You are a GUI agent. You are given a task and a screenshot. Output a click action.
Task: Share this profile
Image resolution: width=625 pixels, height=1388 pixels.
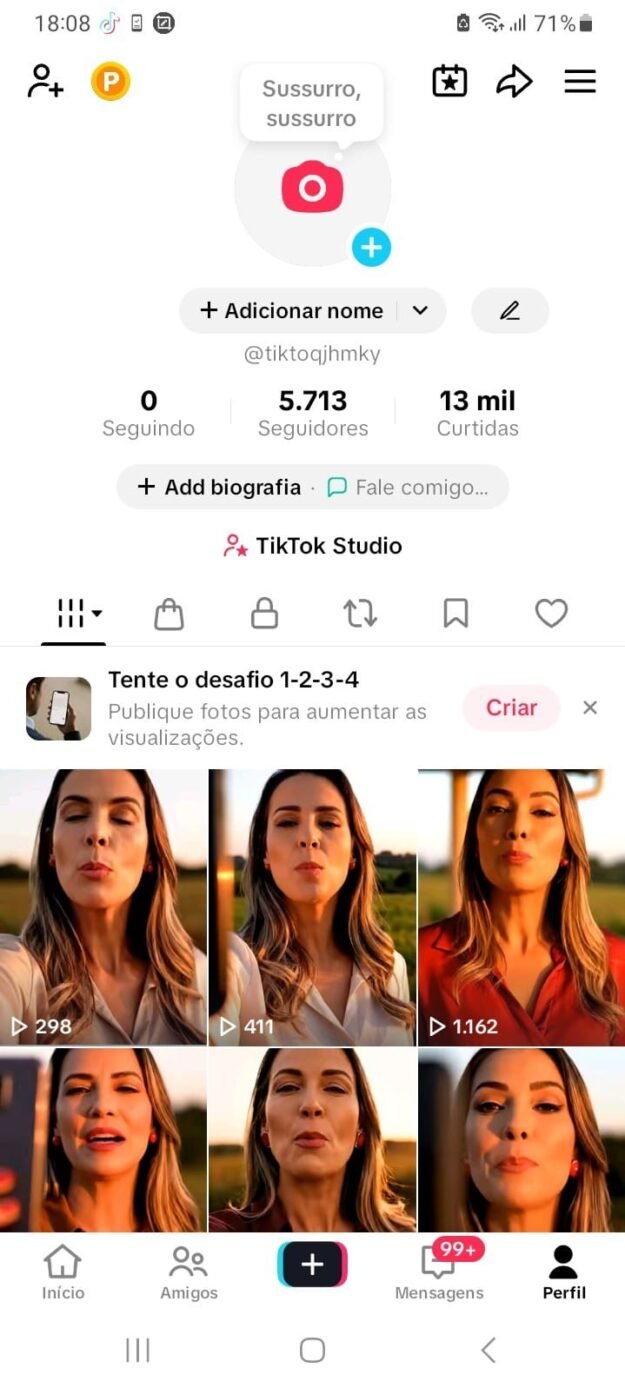click(514, 82)
